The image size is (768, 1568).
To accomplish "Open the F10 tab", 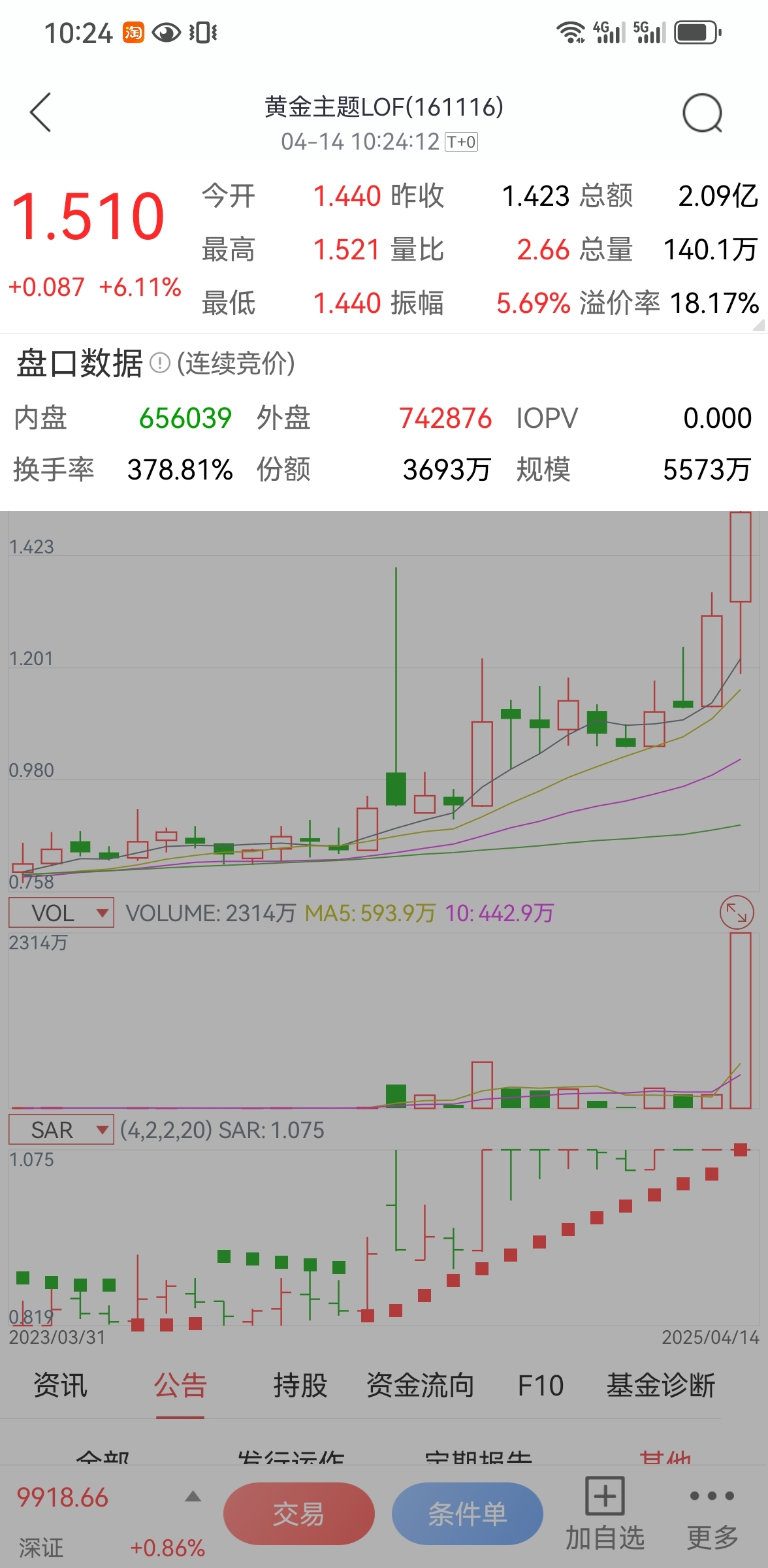I will (541, 1385).
